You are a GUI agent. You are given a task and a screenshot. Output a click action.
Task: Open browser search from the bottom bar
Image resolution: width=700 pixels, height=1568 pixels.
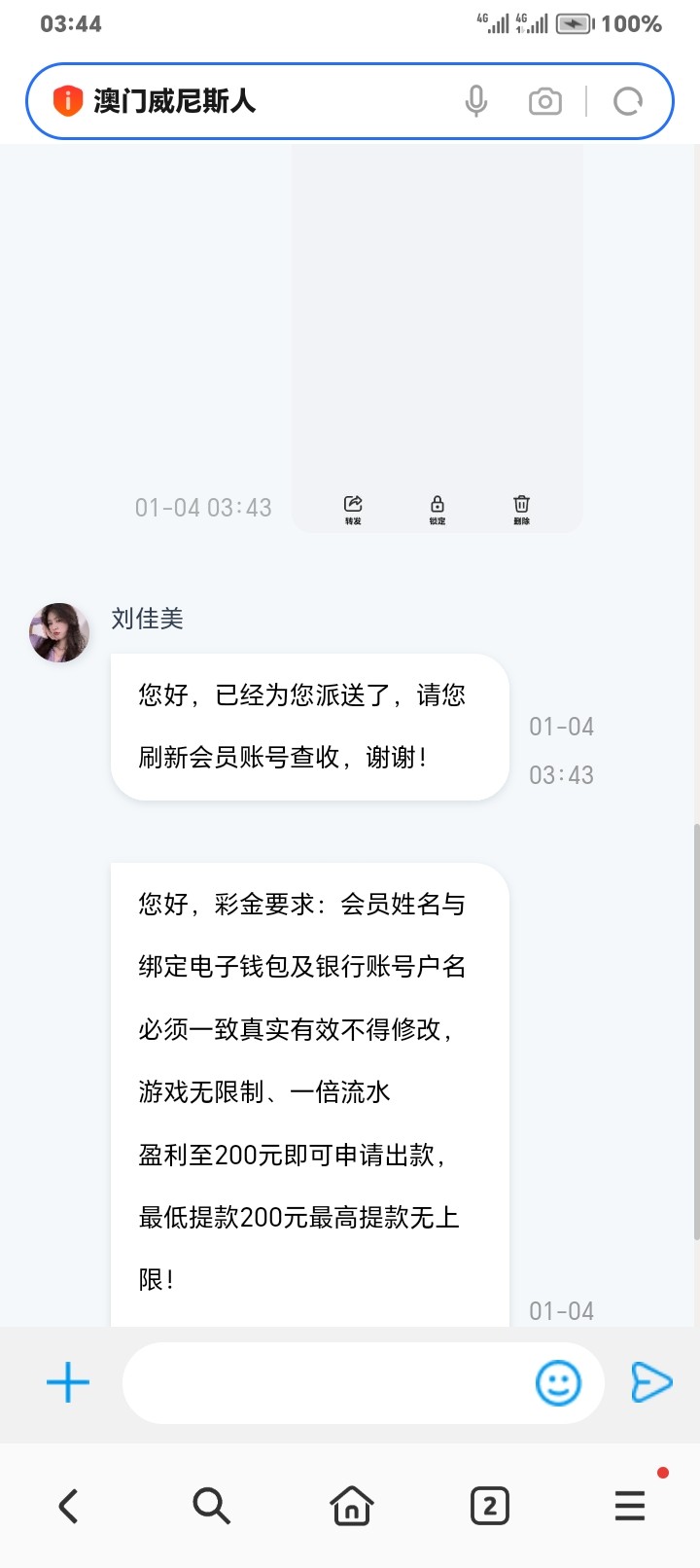[x=210, y=1506]
